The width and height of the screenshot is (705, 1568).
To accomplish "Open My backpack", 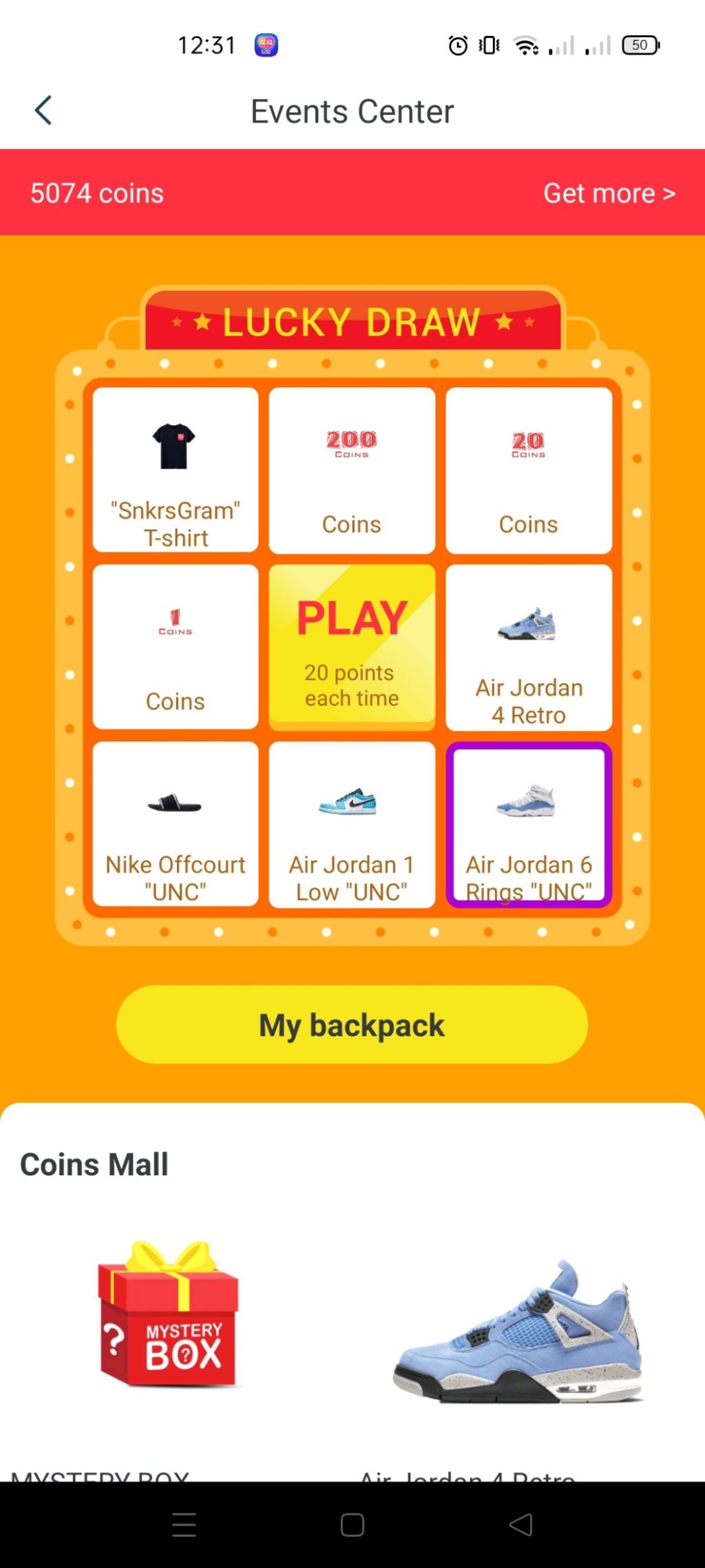I will 352,1024.
